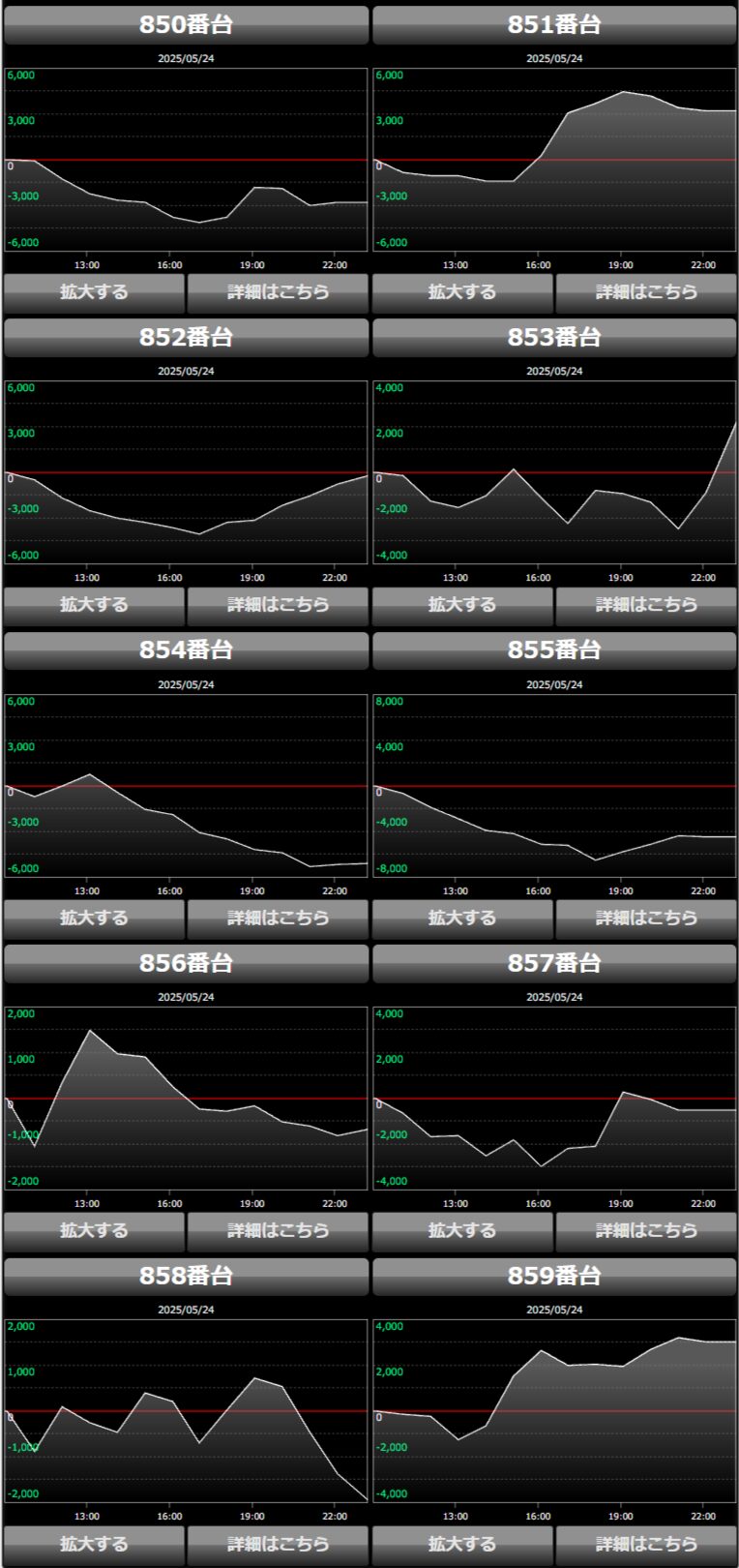Select 詳細はこちら under the 853番台 graph
Image resolution: width=739 pixels, height=1568 pixels.
tap(646, 605)
